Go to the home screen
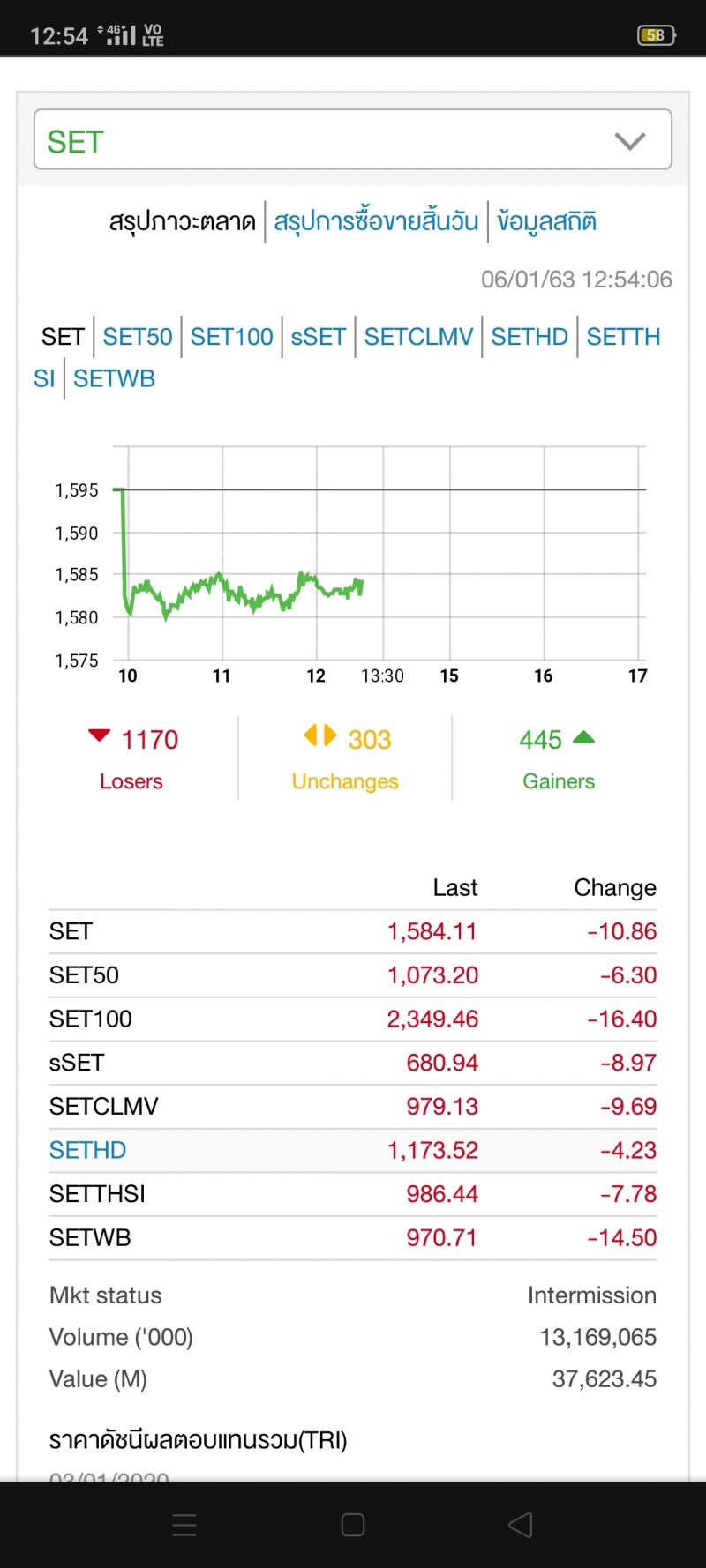 [x=353, y=1525]
